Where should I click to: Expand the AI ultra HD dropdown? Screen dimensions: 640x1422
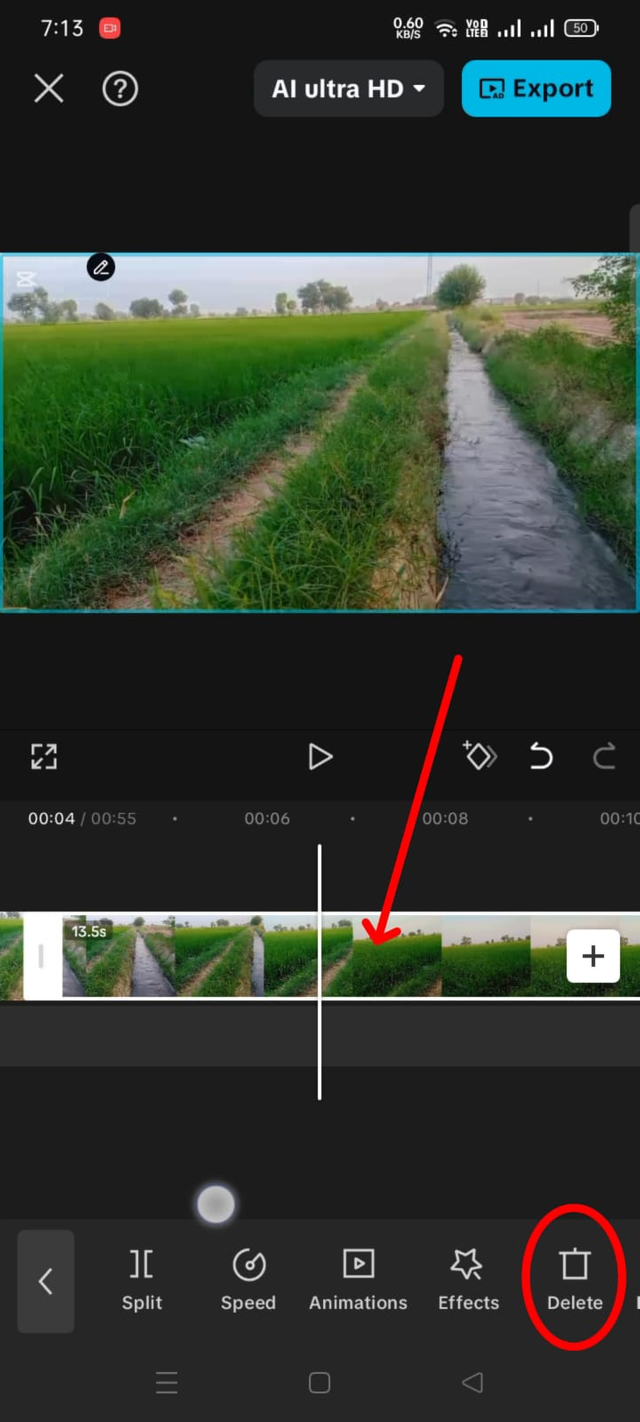(x=348, y=89)
